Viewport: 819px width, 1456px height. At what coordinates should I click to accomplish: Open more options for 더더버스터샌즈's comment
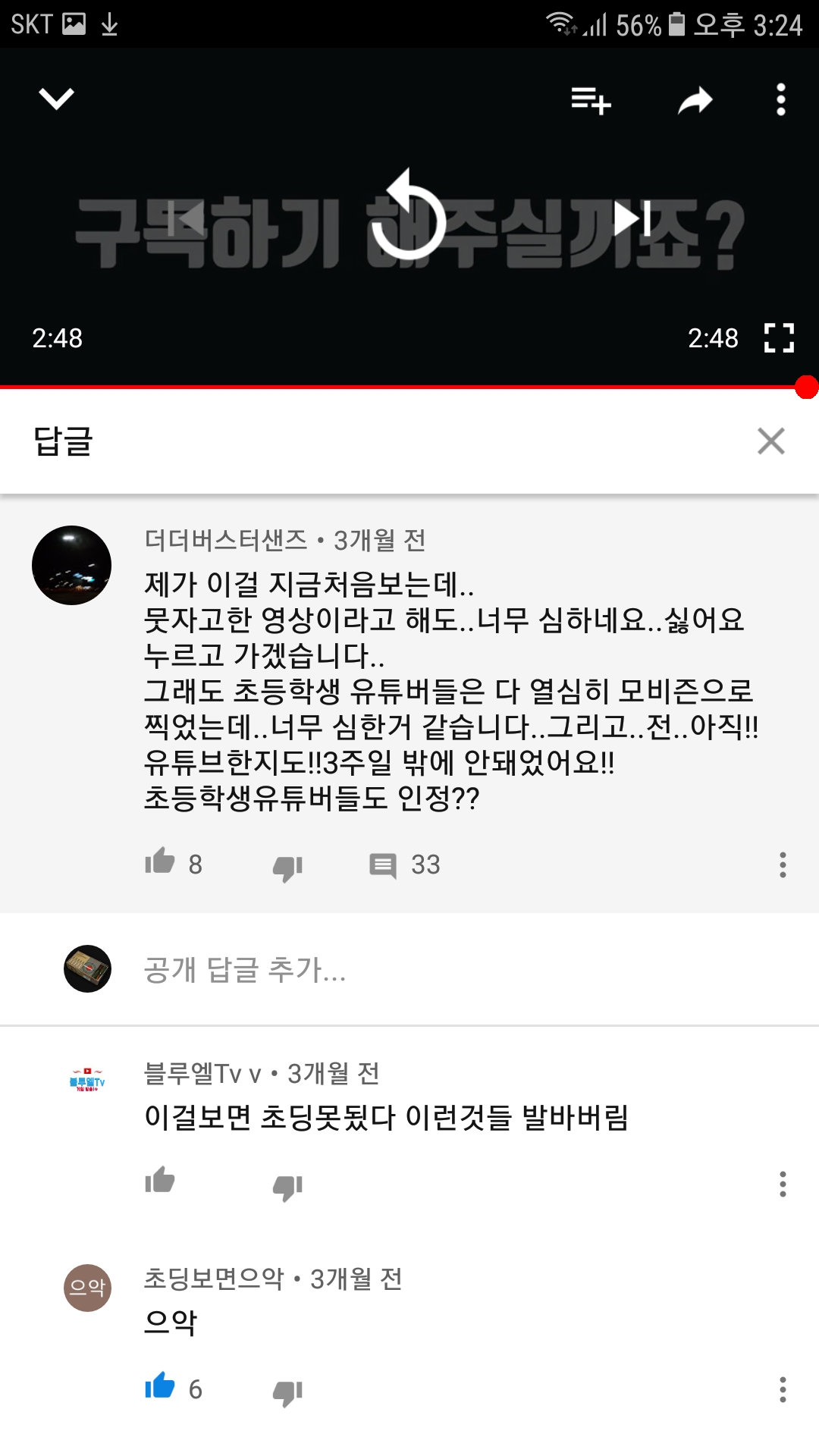(783, 864)
